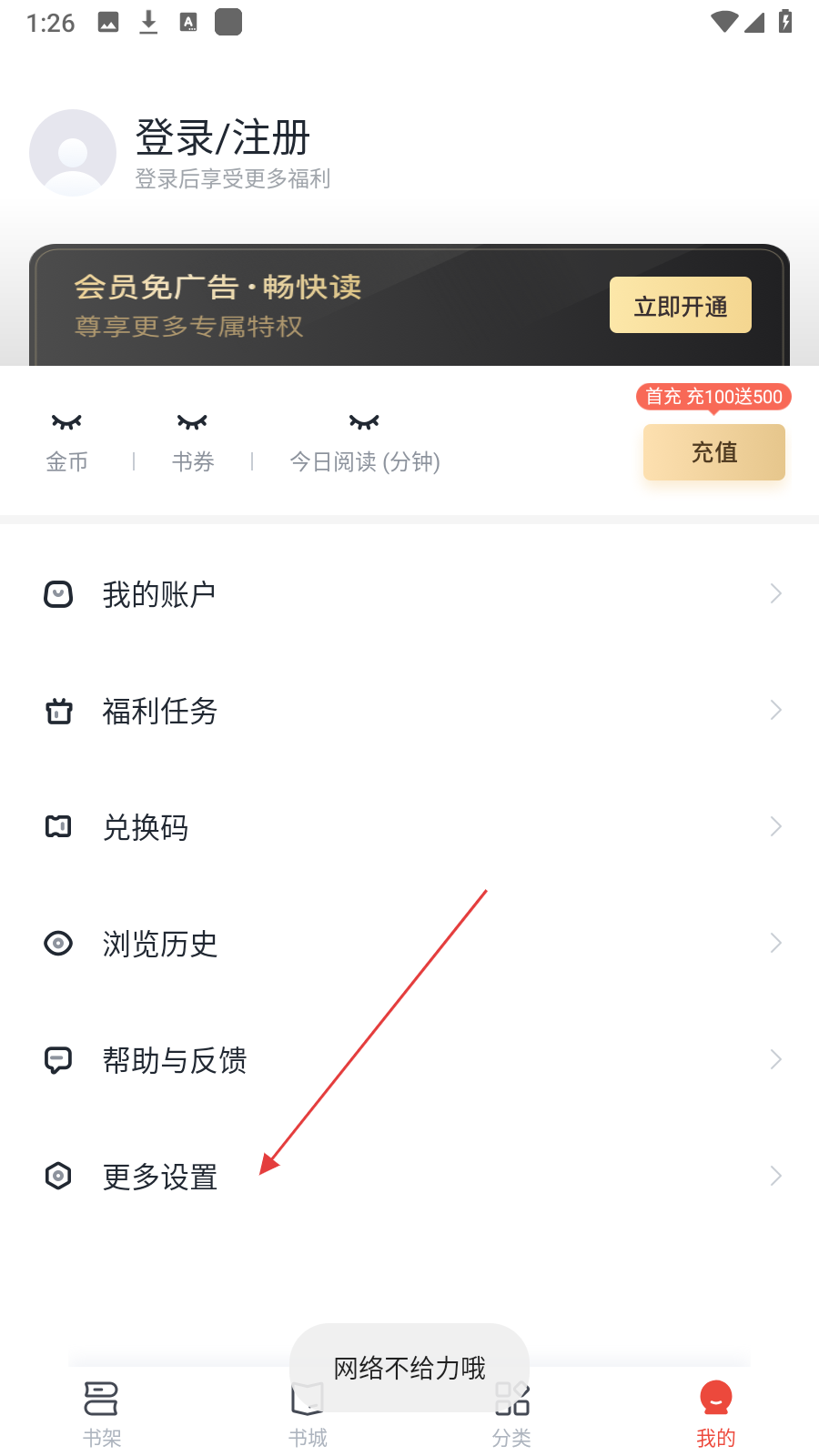Screen dimensions: 819x1456
Task: Open 福利任务
Action: tap(409, 711)
